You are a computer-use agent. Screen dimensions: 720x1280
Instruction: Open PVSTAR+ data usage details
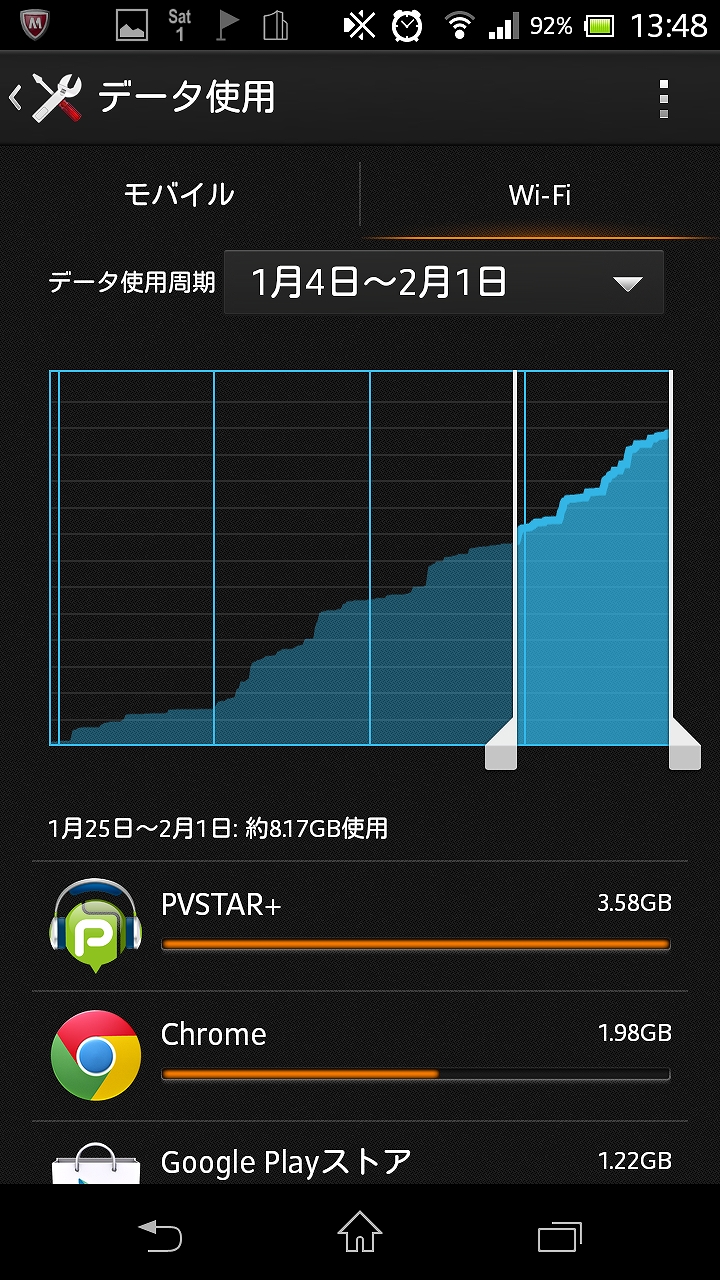pos(360,927)
